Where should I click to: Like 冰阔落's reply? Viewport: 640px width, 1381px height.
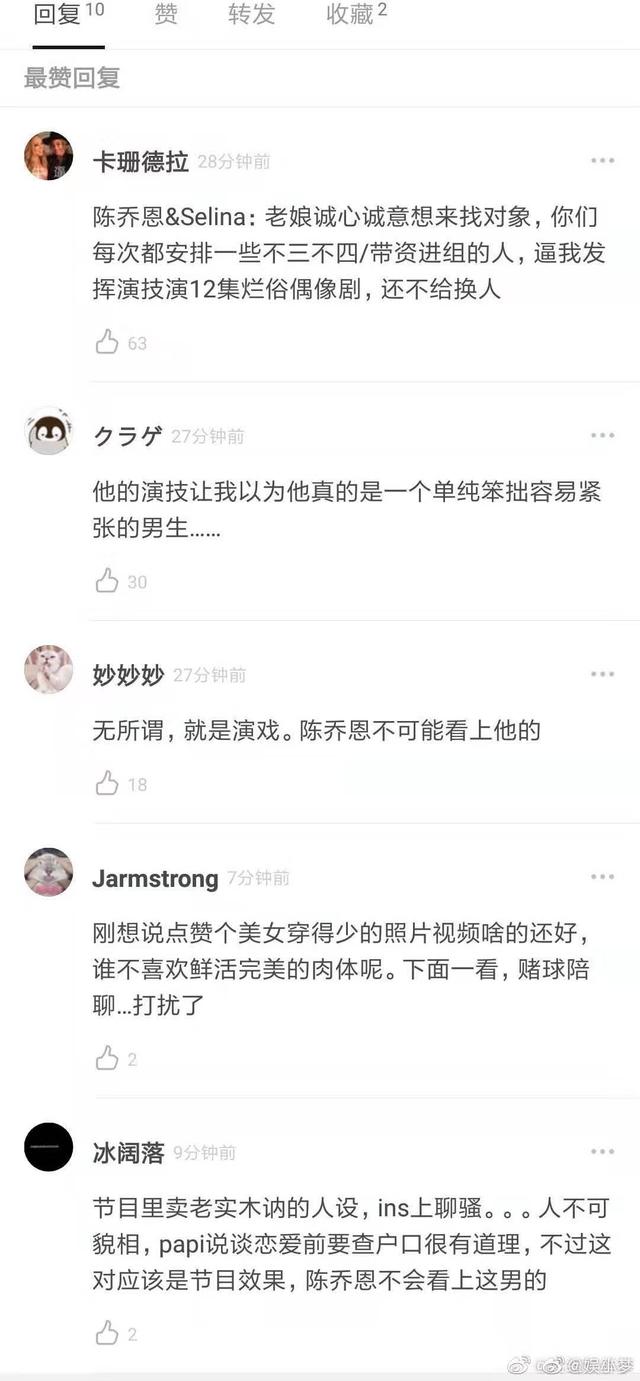[x=108, y=1333]
